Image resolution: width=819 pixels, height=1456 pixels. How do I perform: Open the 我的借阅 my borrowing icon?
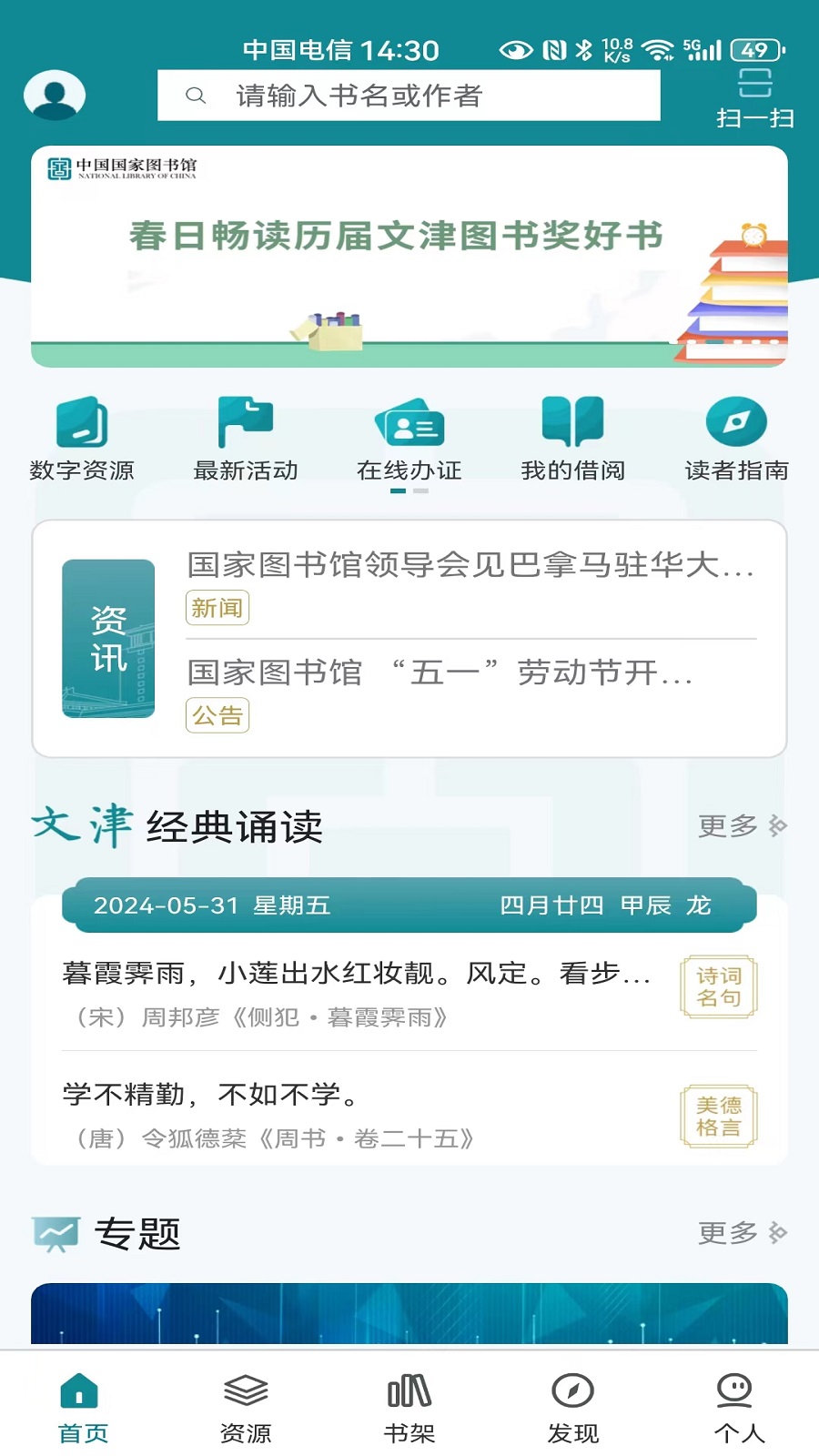point(571,437)
